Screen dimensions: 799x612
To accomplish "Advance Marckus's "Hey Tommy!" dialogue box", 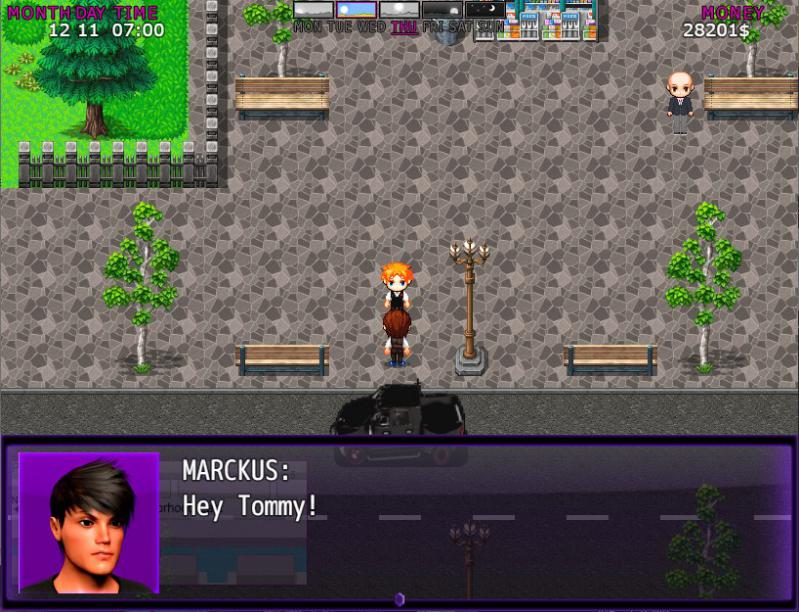I will point(399,599).
